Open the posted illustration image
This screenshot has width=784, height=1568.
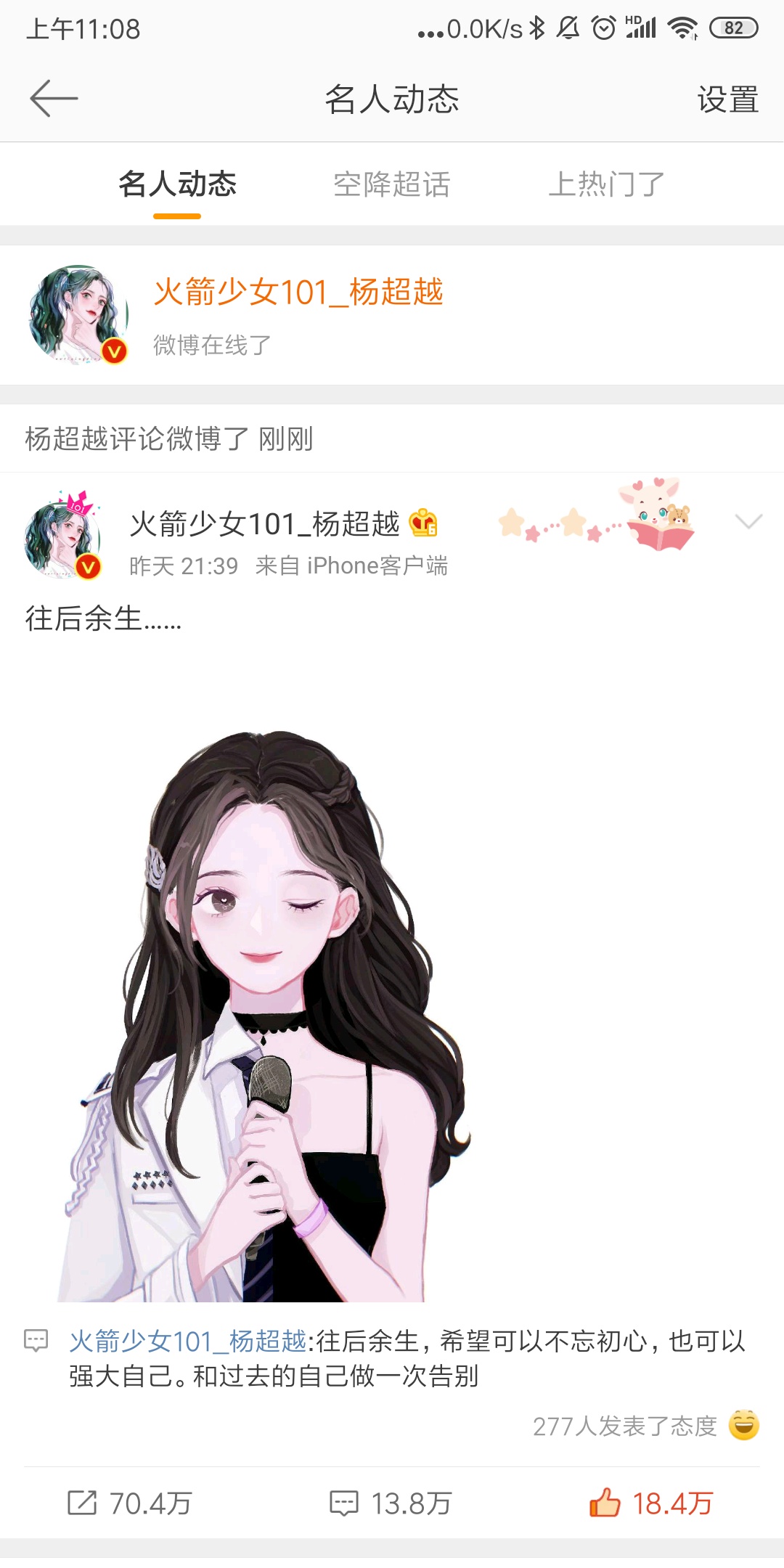(x=265, y=1016)
